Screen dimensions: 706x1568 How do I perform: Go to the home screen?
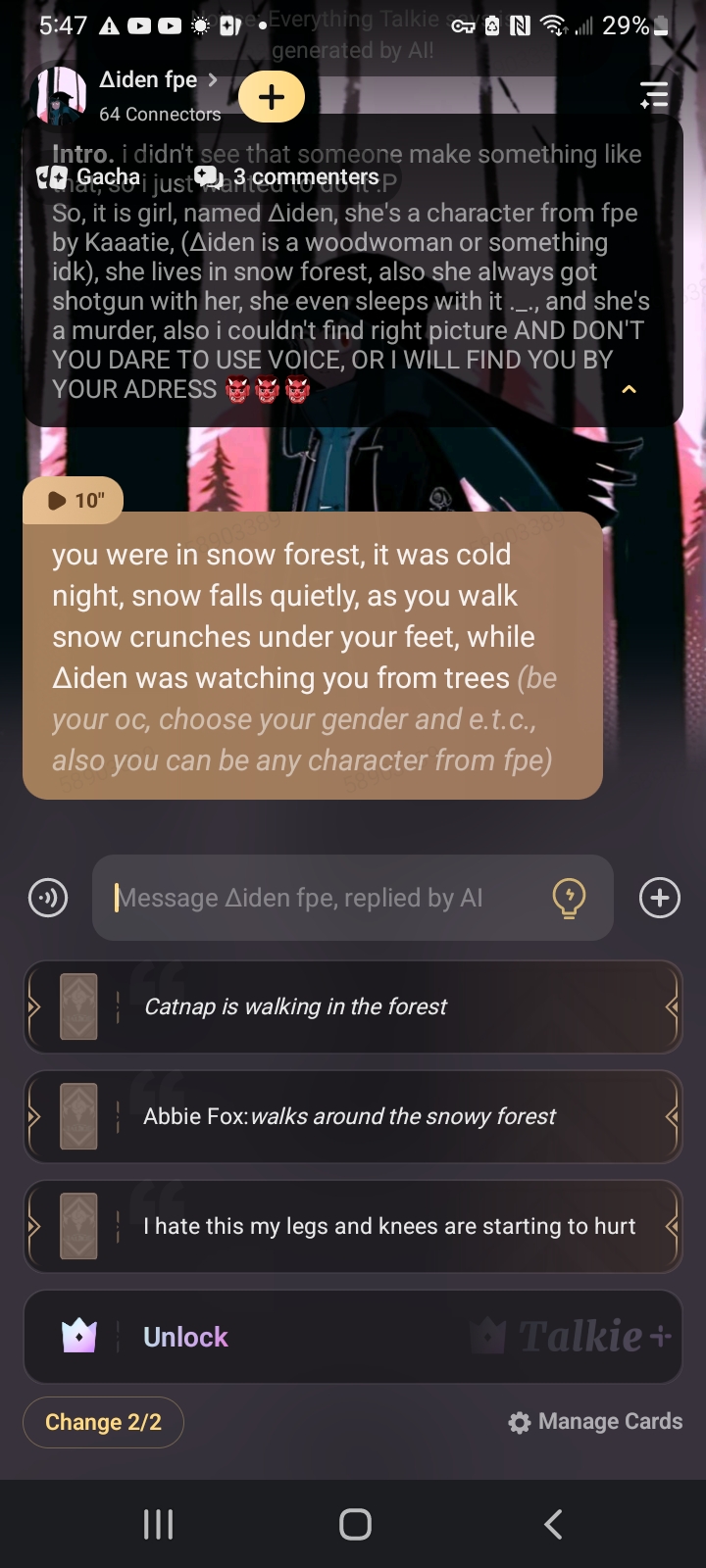point(355,1524)
